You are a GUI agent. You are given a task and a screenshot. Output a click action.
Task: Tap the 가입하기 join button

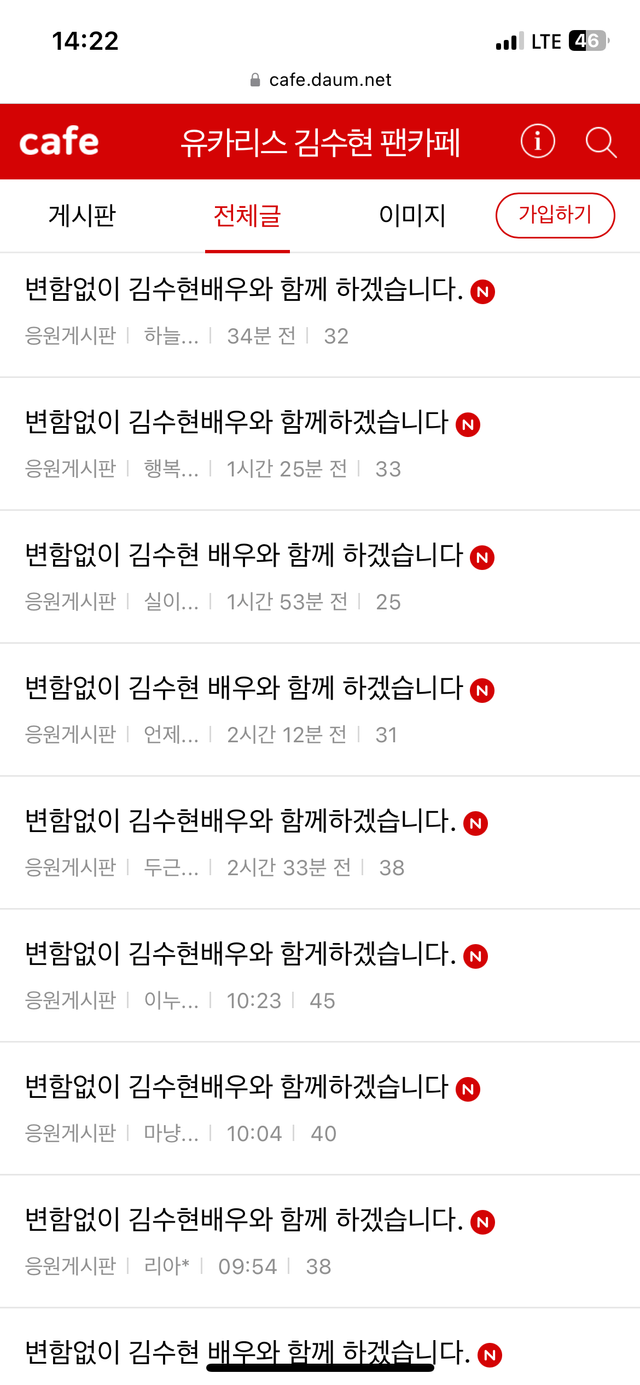[x=555, y=215]
